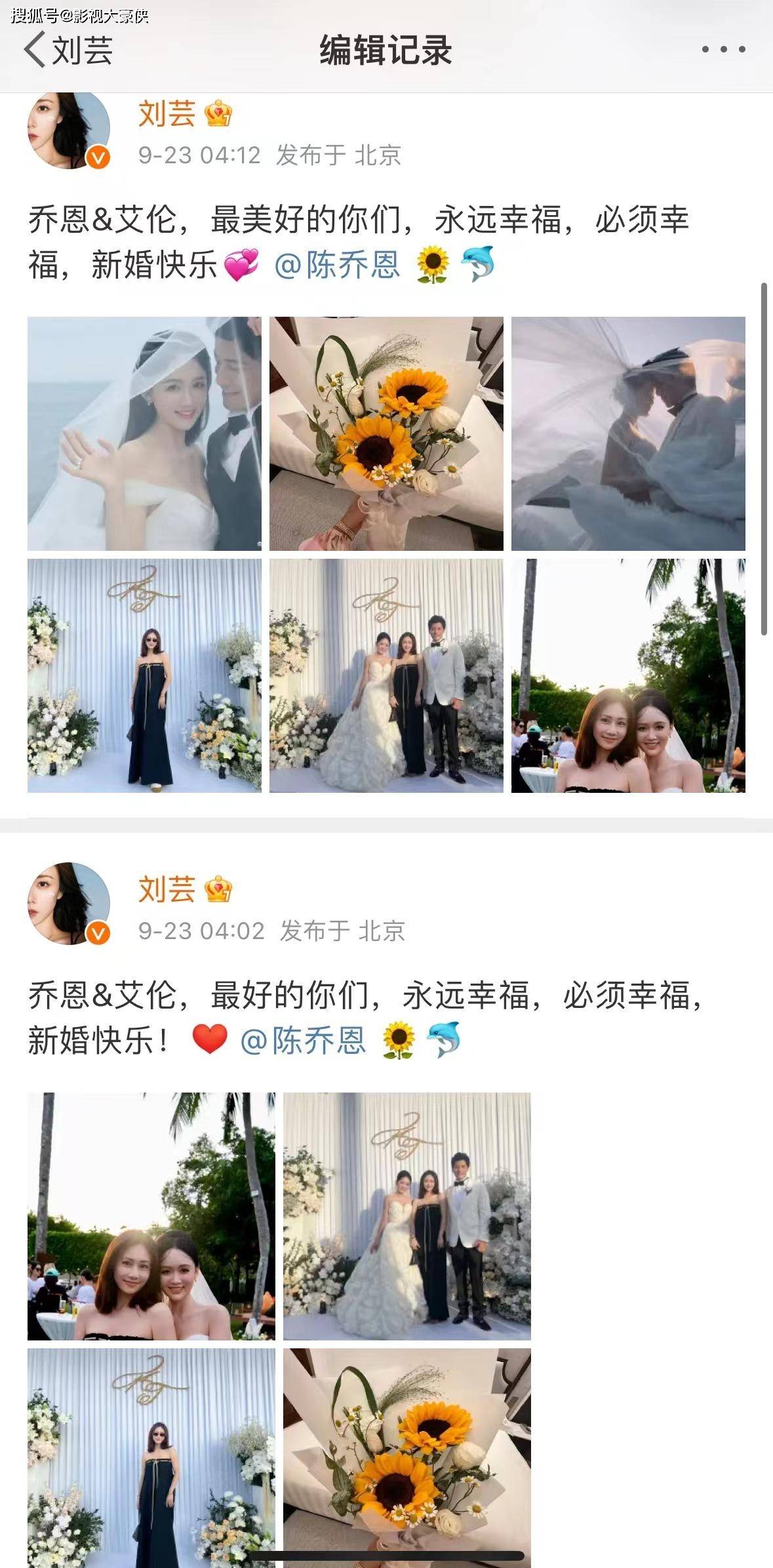
Task: View the palm tree selfie in the 04:02 post
Action: (151, 1216)
